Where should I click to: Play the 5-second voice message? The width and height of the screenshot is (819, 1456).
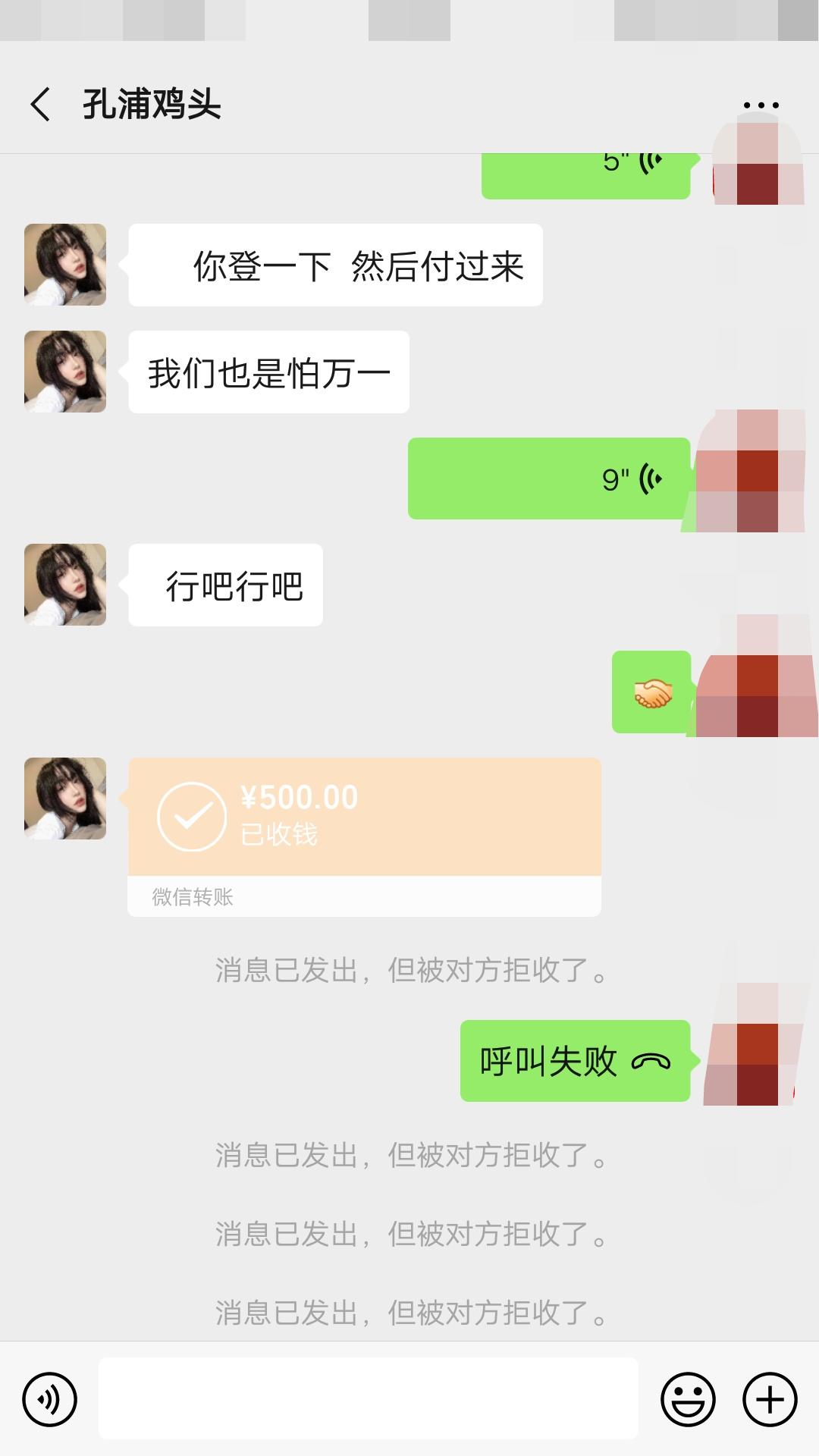585,173
